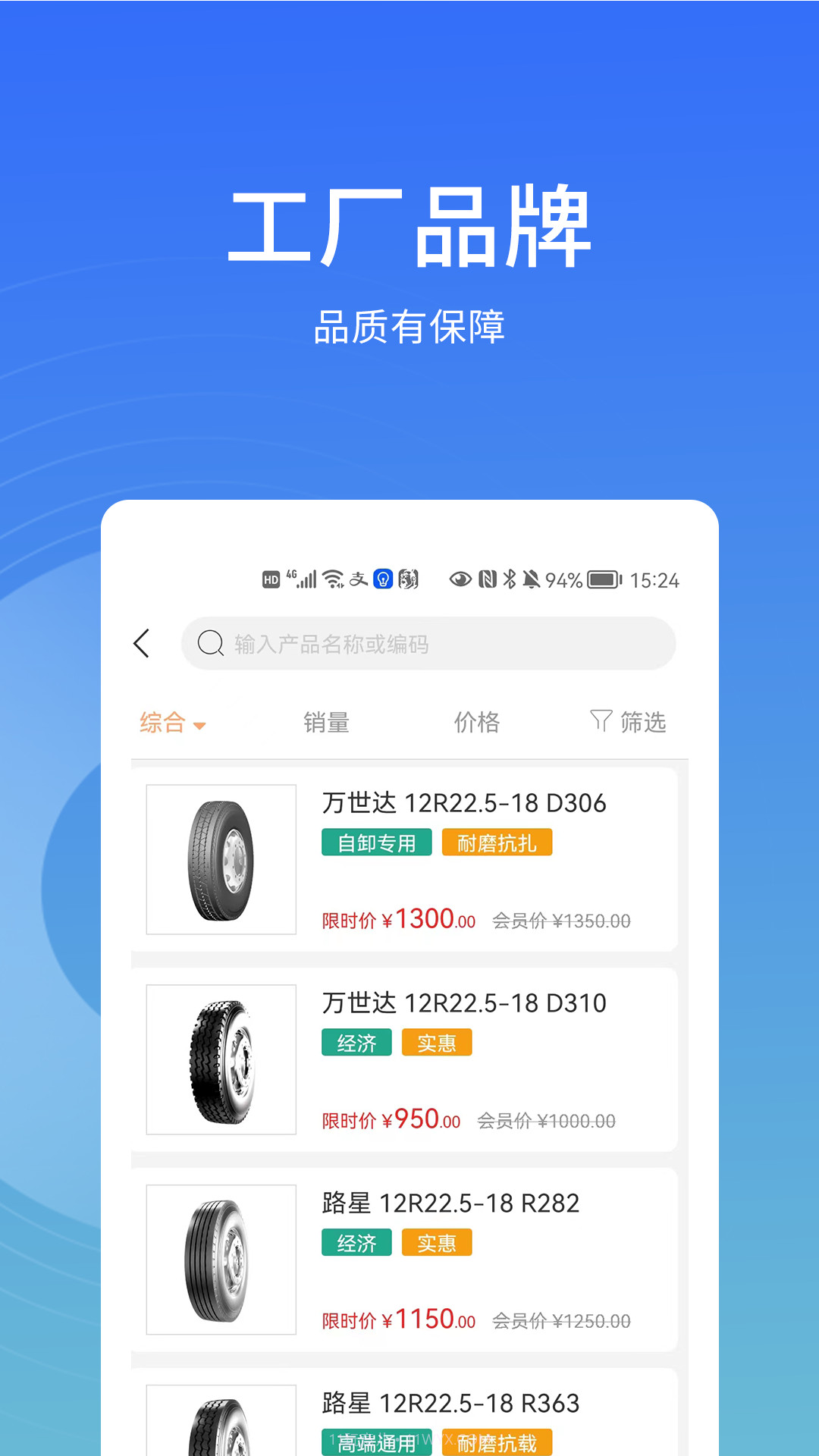Switch to the 价格 sort tab
819x1456 pixels.
pyautogui.click(x=476, y=722)
